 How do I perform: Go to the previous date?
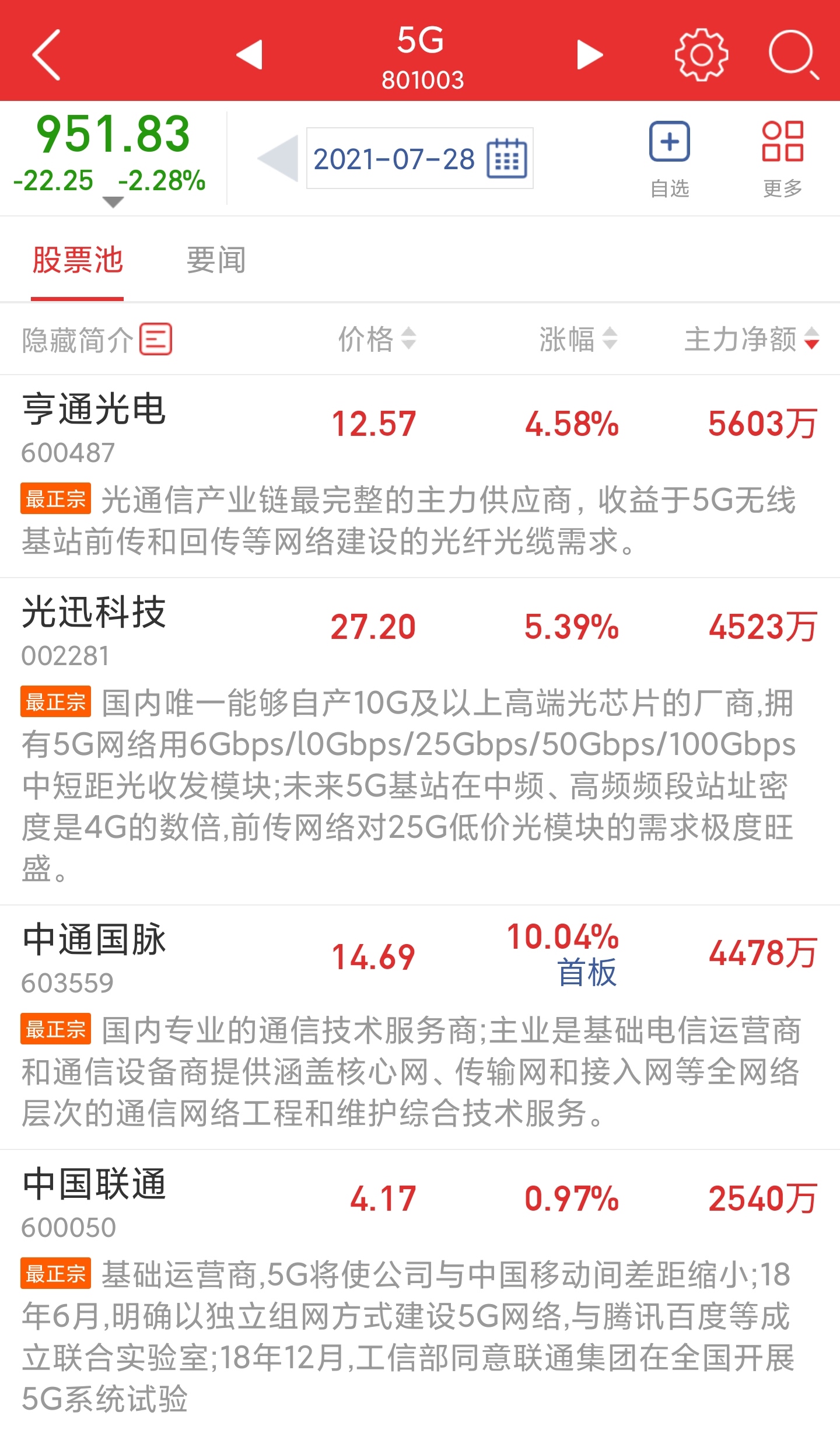[x=279, y=158]
